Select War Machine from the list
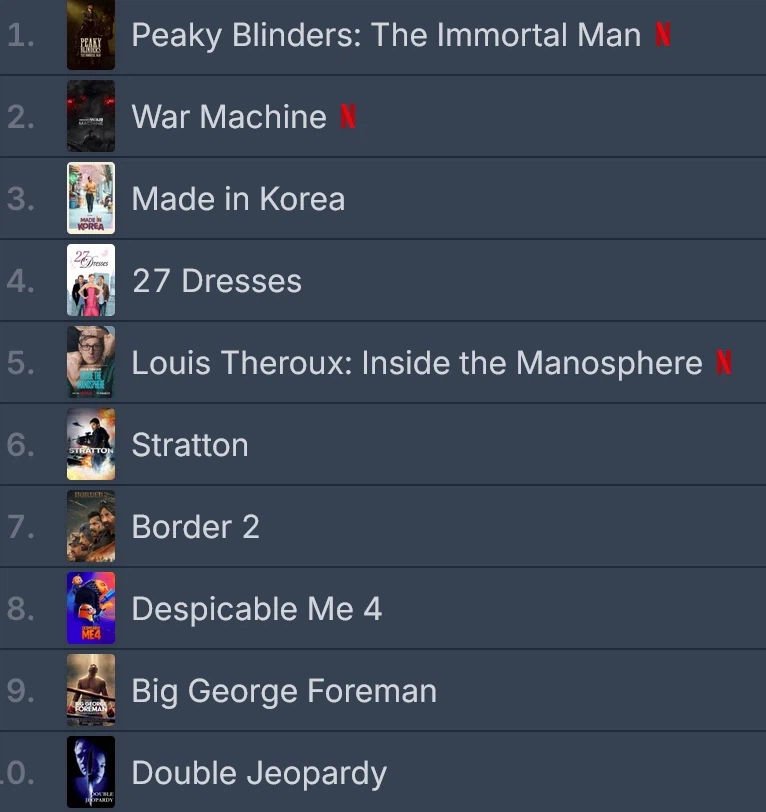The height and width of the screenshot is (812, 766). [x=229, y=117]
